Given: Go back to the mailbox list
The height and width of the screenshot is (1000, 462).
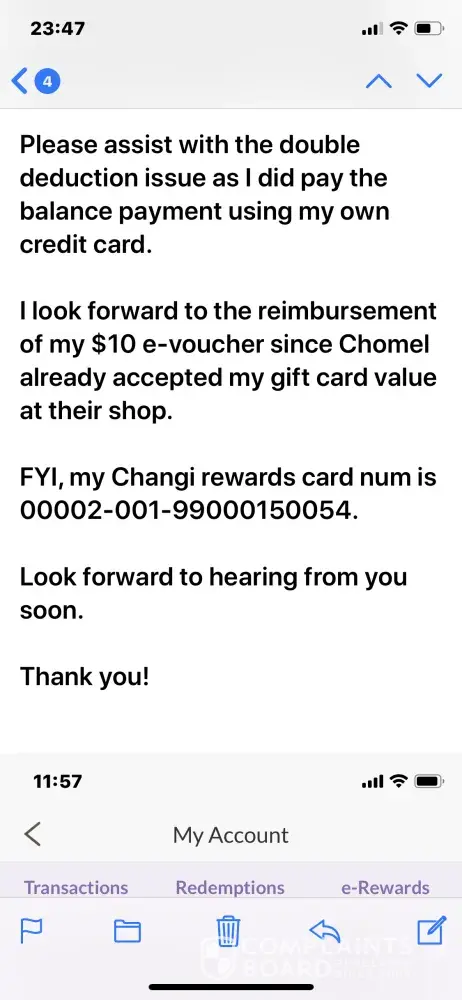Looking at the screenshot, I should coord(35,82).
